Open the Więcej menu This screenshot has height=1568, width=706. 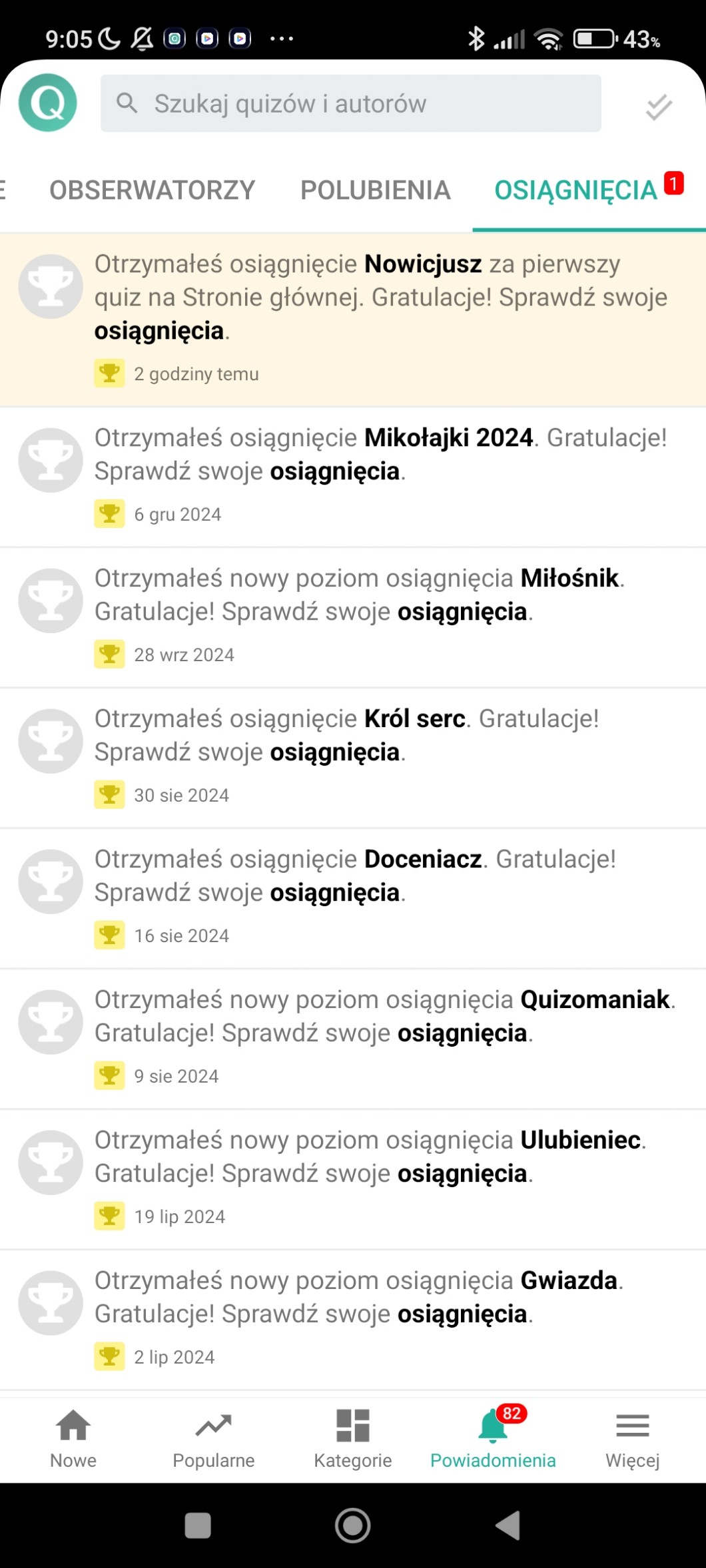coord(632,1438)
